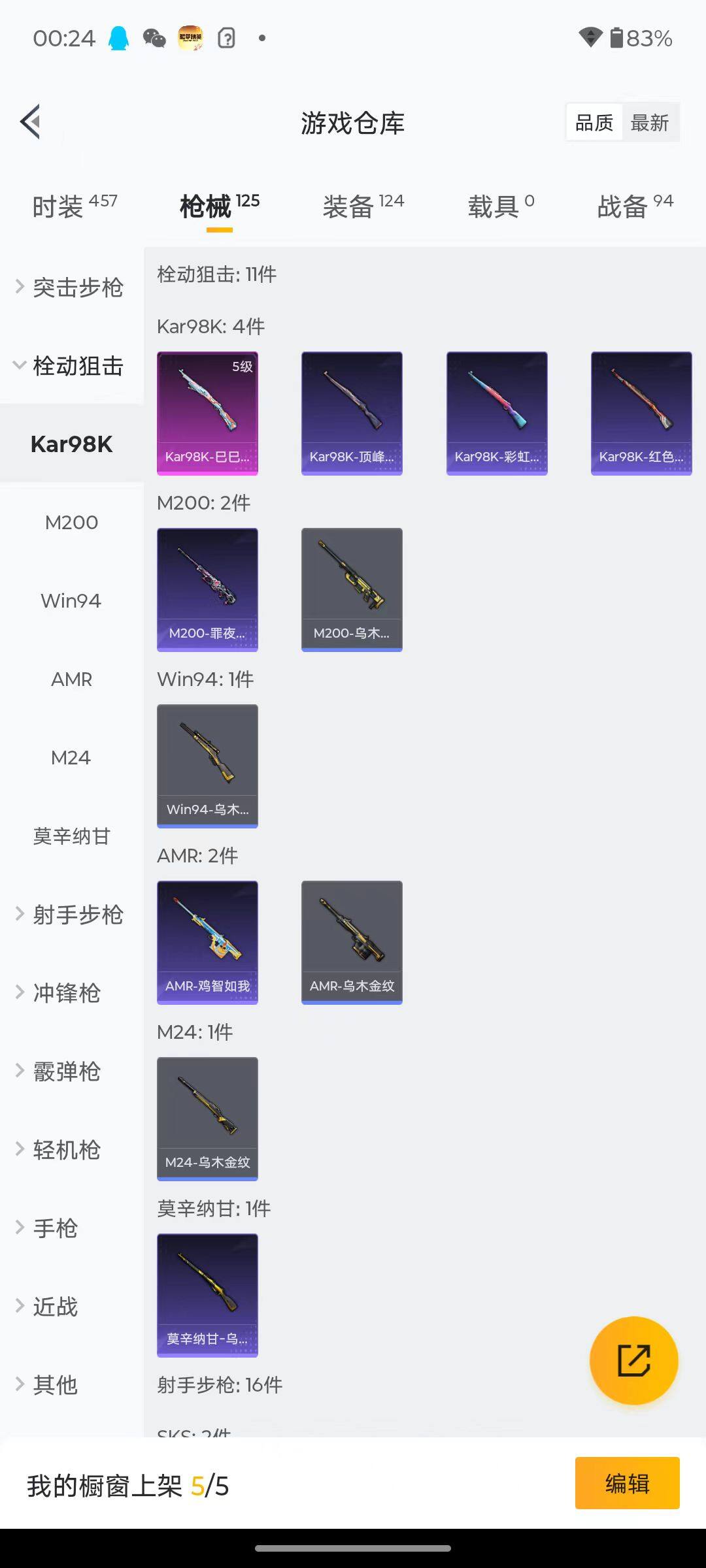706x1568 pixels.
Task: Go back from the 游戏仓库 page
Action: [31, 122]
